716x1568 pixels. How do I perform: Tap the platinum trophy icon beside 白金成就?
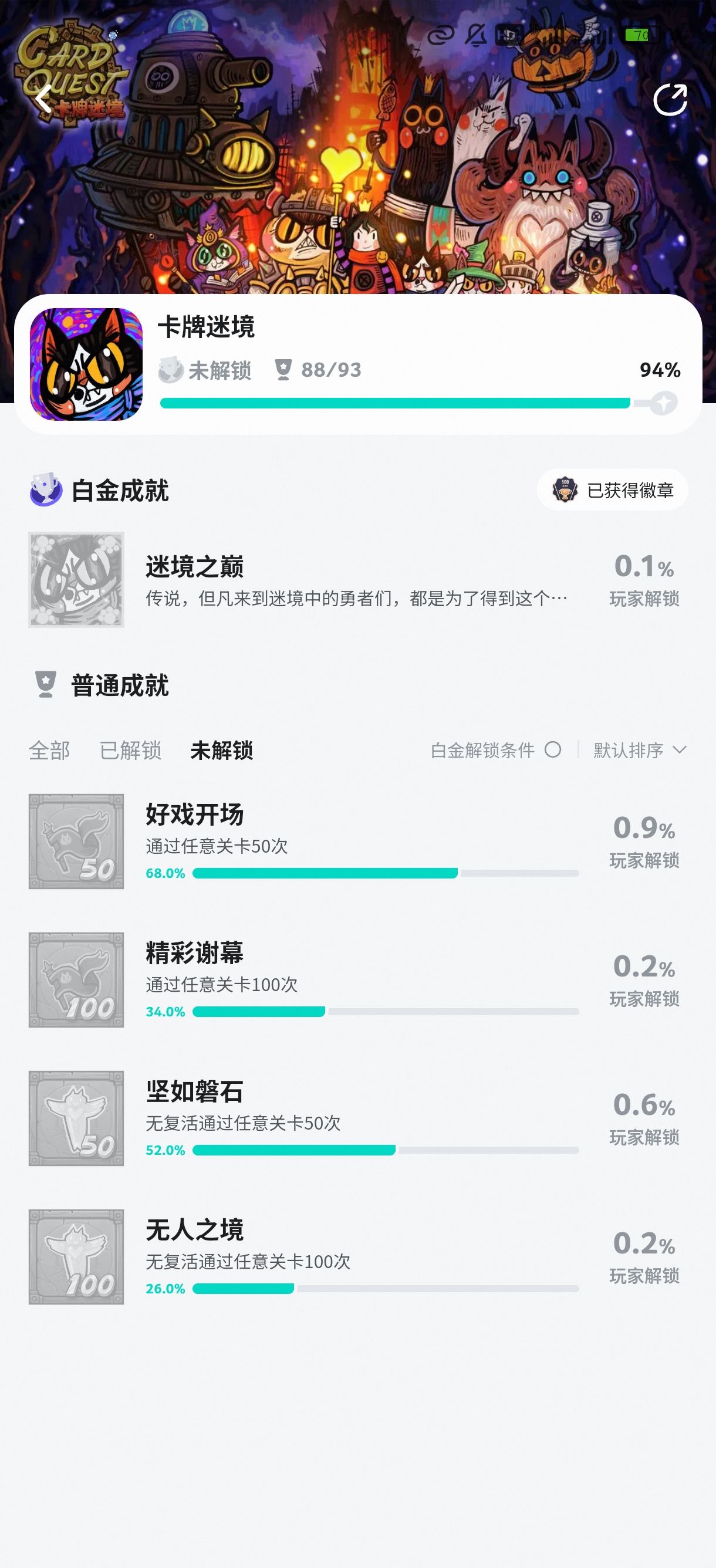[x=44, y=489]
